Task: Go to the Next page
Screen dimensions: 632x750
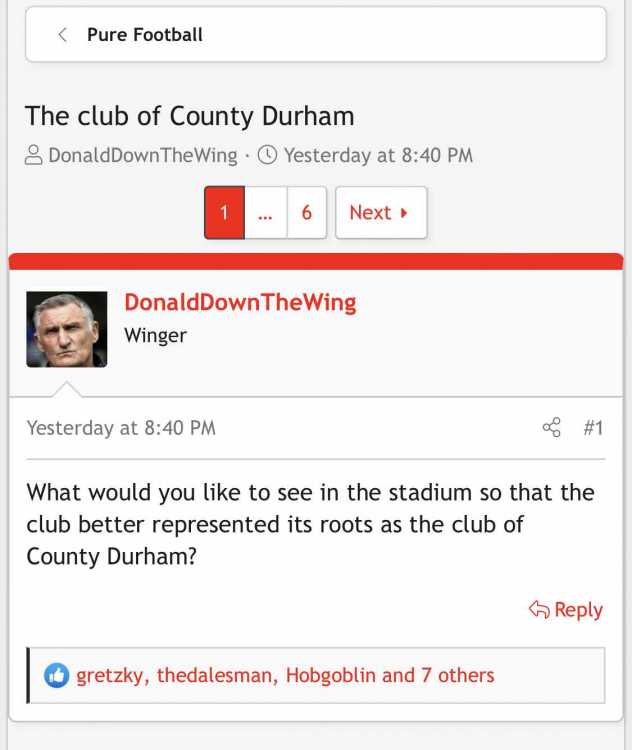Action: (x=380, y=212)
